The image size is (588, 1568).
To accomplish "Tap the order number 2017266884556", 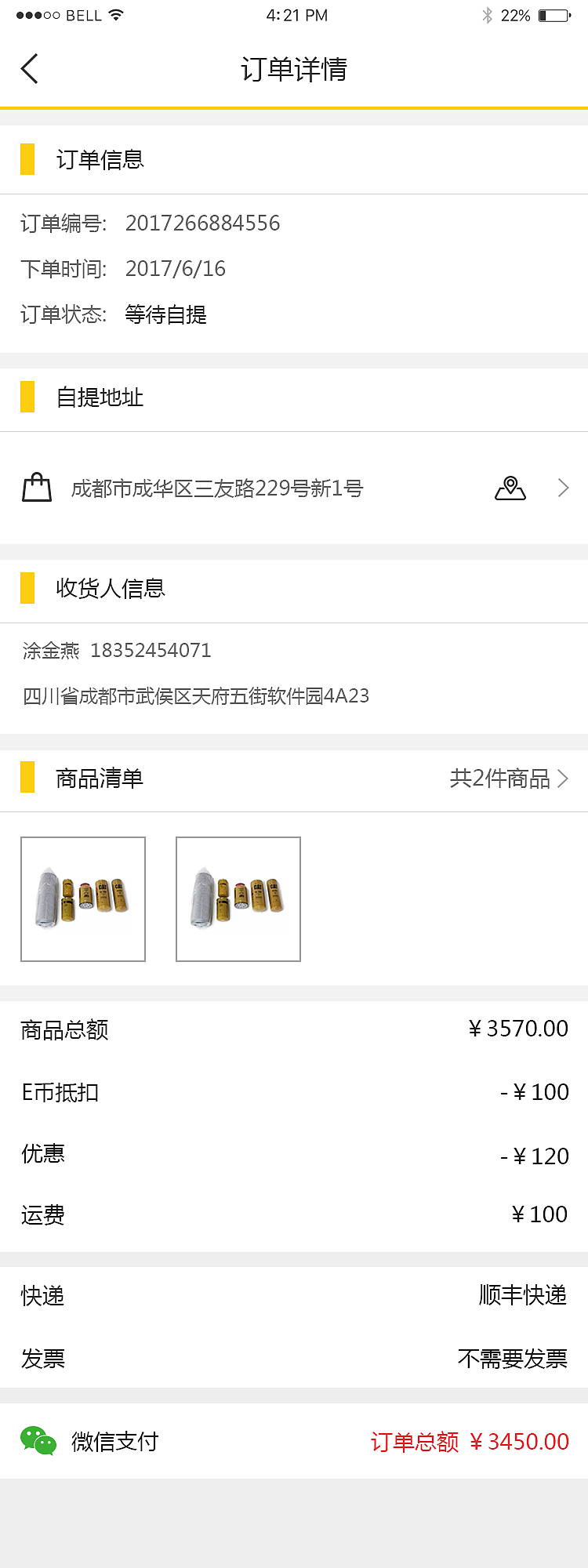I will click(202, 223).
